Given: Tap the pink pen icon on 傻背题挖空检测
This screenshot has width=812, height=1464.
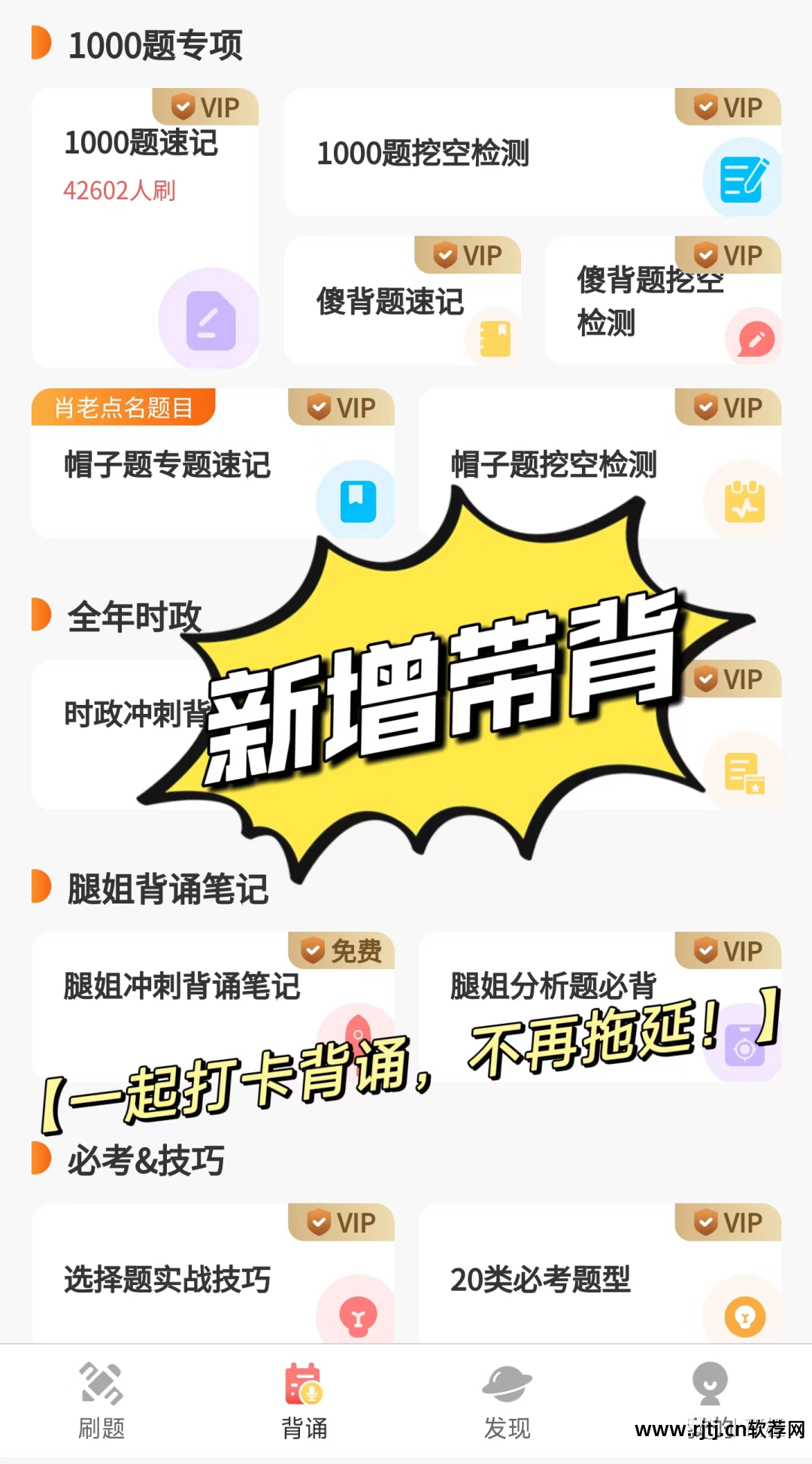Looking at the screenshot, I should (755, 339).
